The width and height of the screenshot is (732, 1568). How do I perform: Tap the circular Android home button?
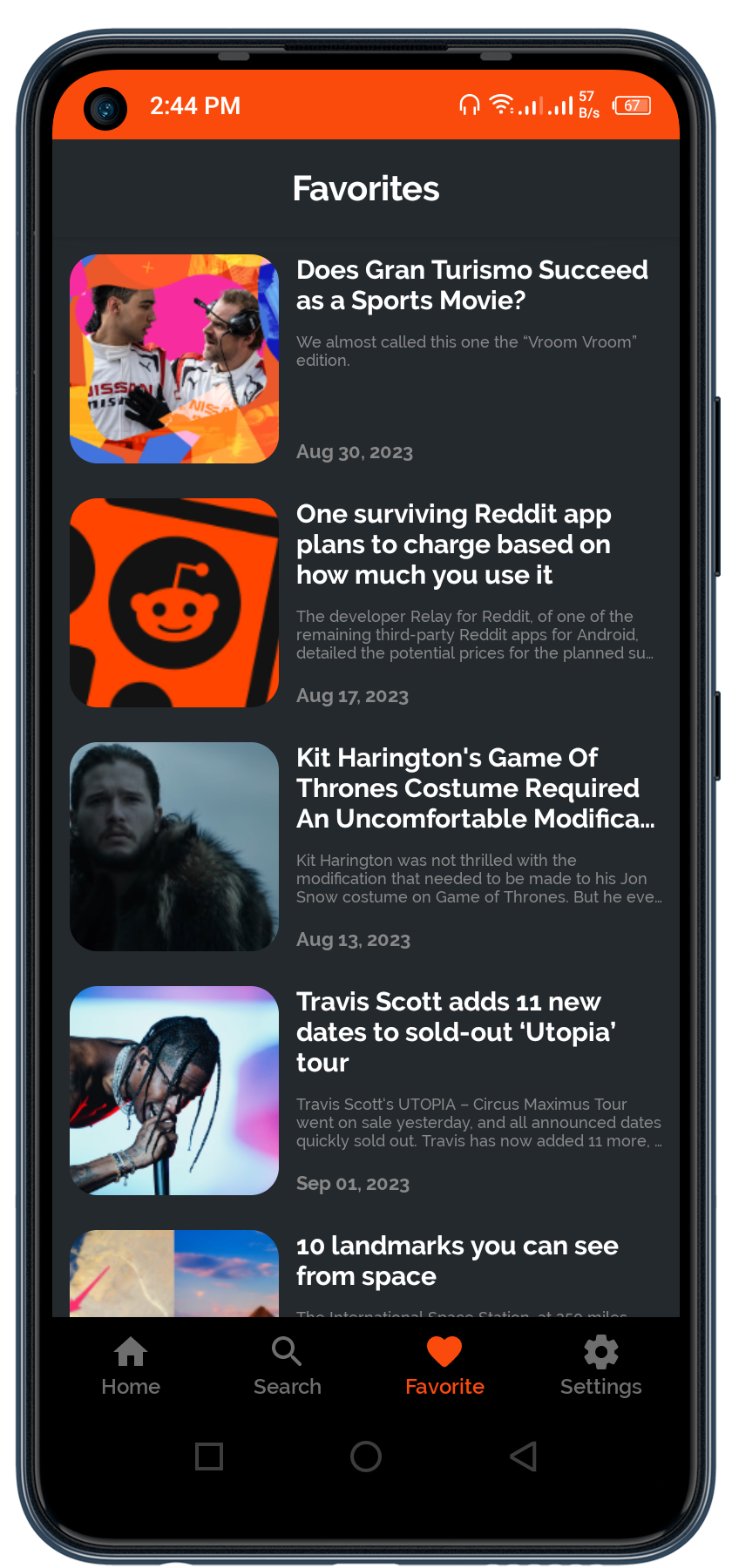366,1456
